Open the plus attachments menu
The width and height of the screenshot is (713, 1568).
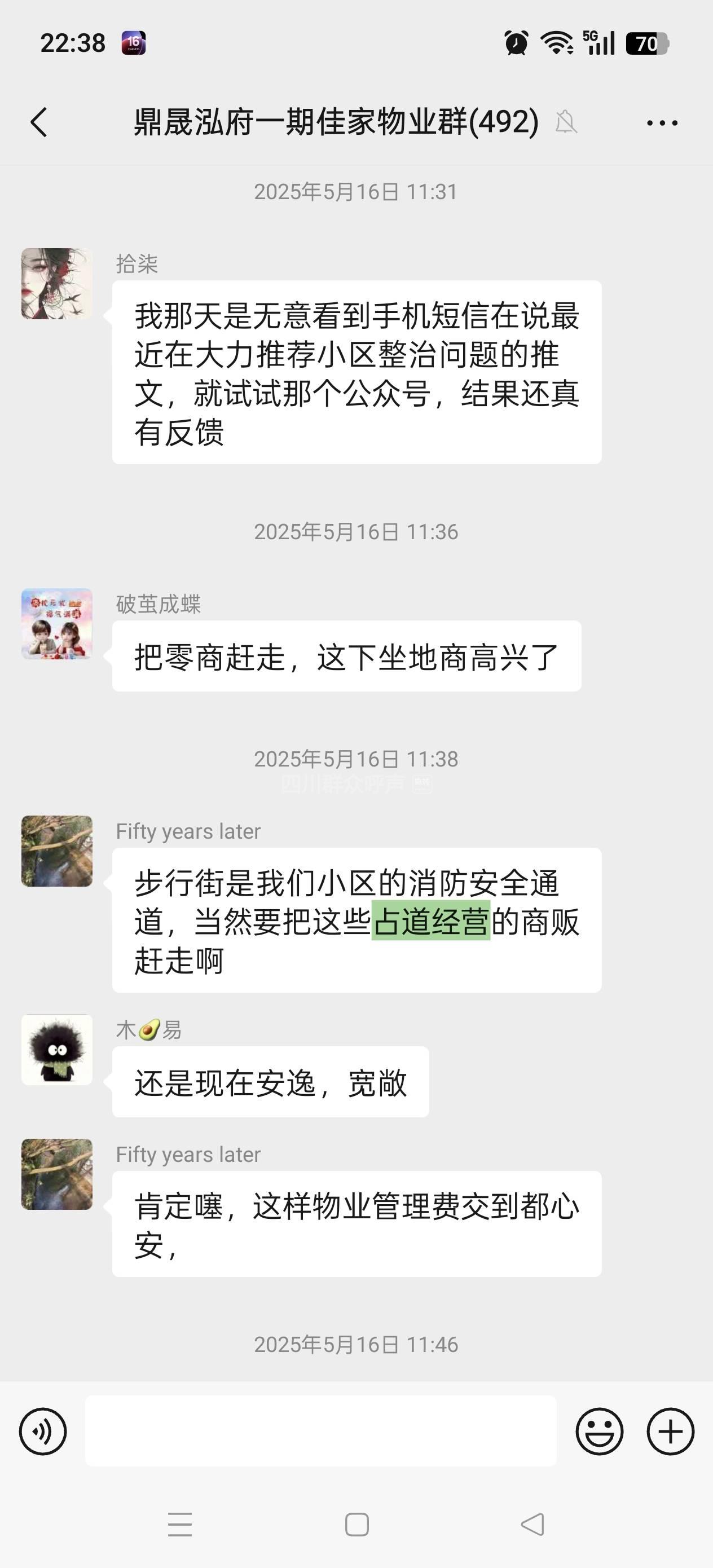[x=670, y=1431]
